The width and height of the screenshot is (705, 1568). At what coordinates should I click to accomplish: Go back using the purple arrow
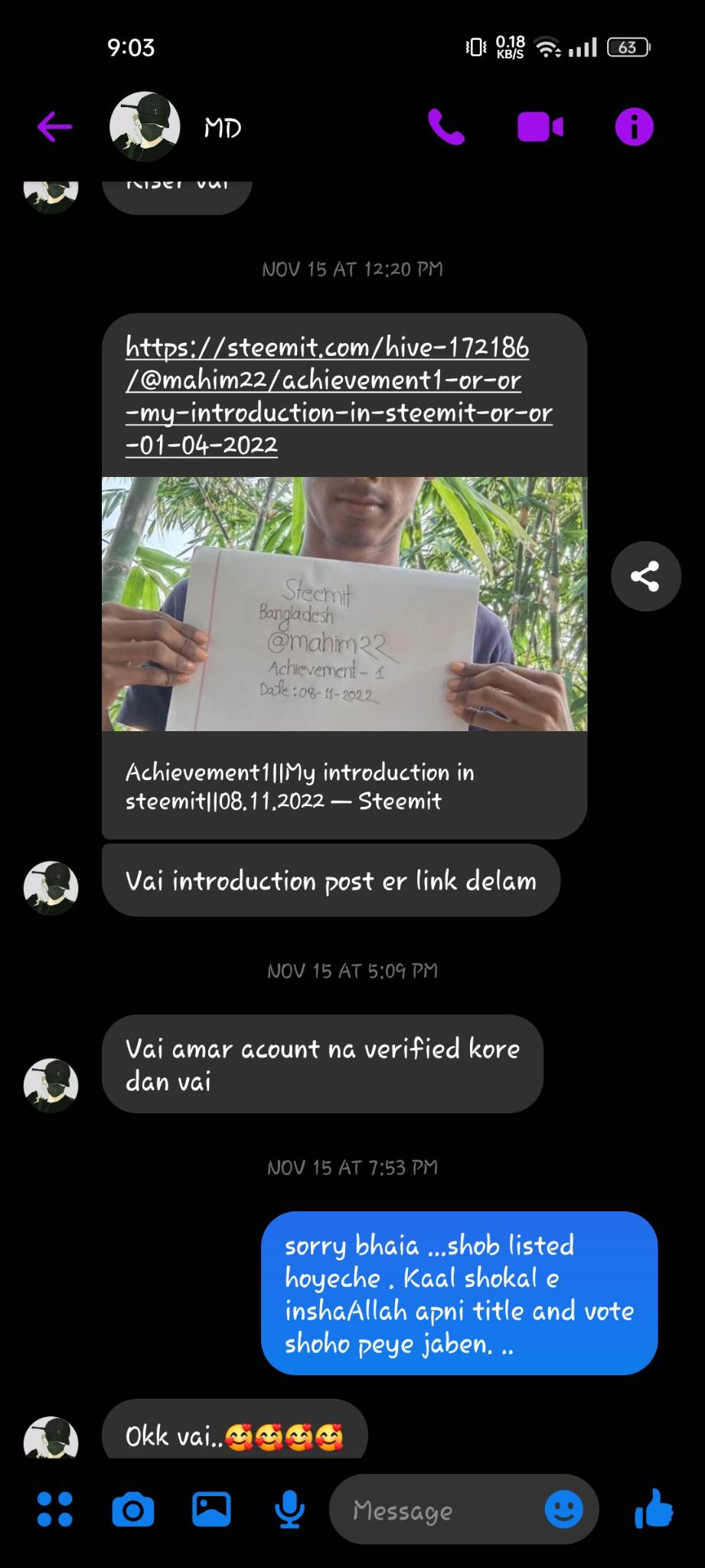coord(54,127)
